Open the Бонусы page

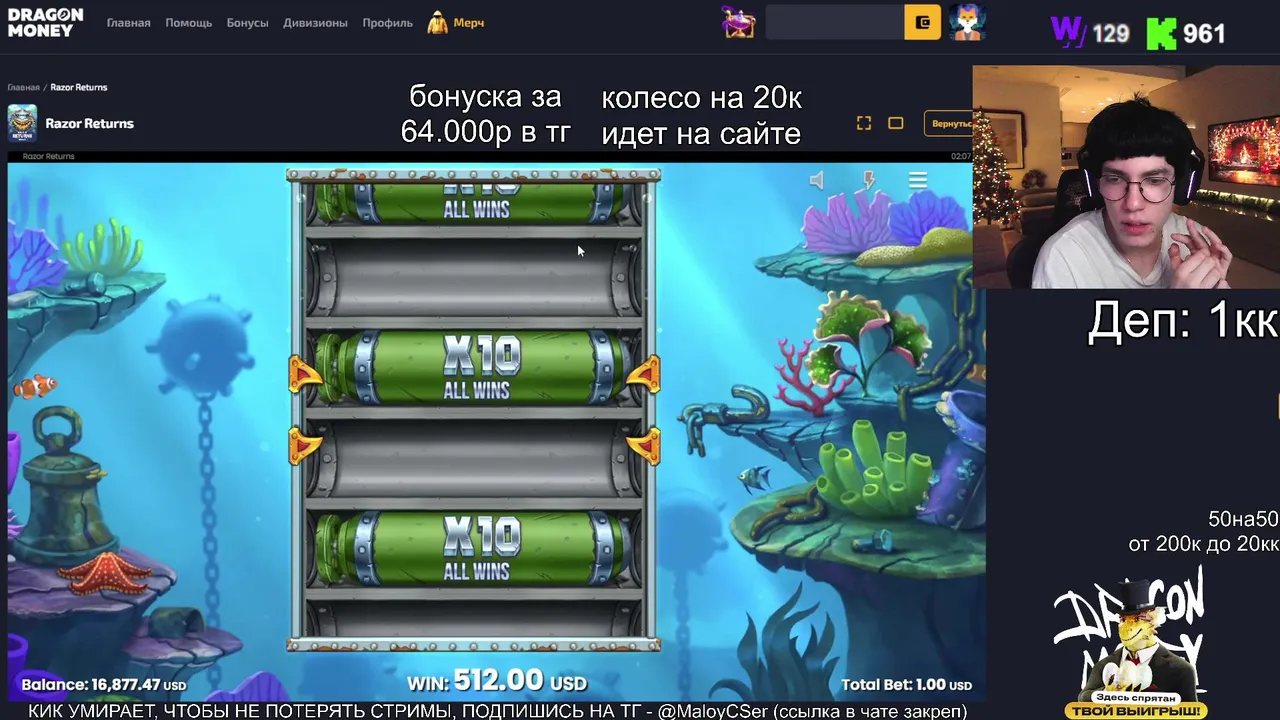click(x=247, y=22)
